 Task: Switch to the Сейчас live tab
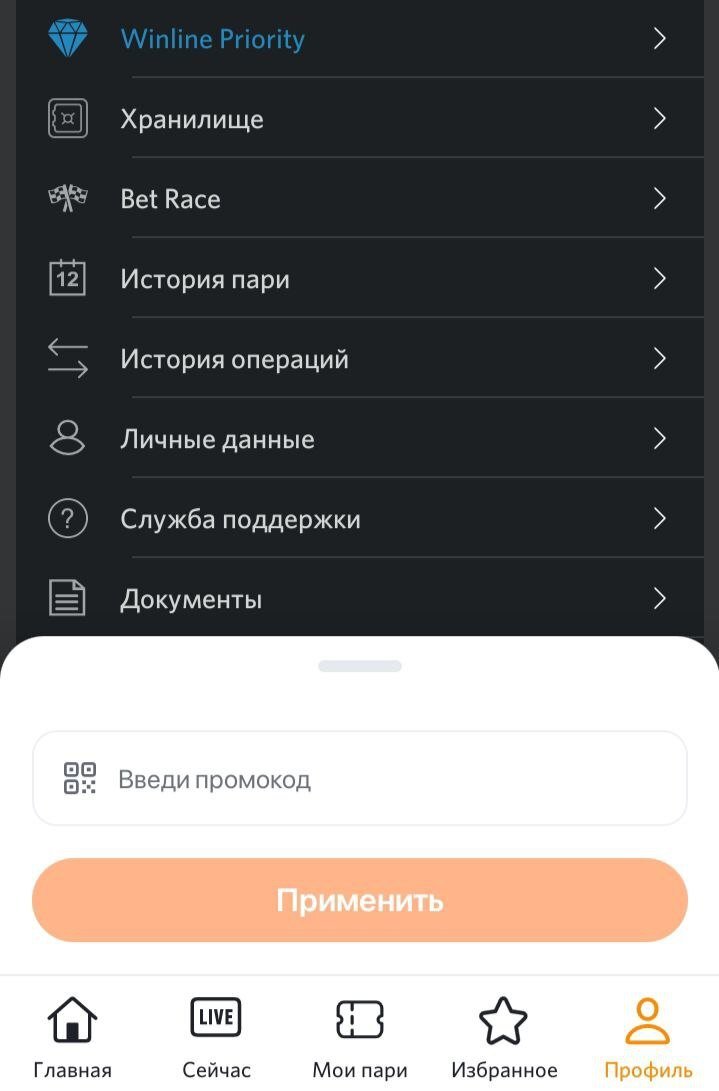pos(216,1038)
